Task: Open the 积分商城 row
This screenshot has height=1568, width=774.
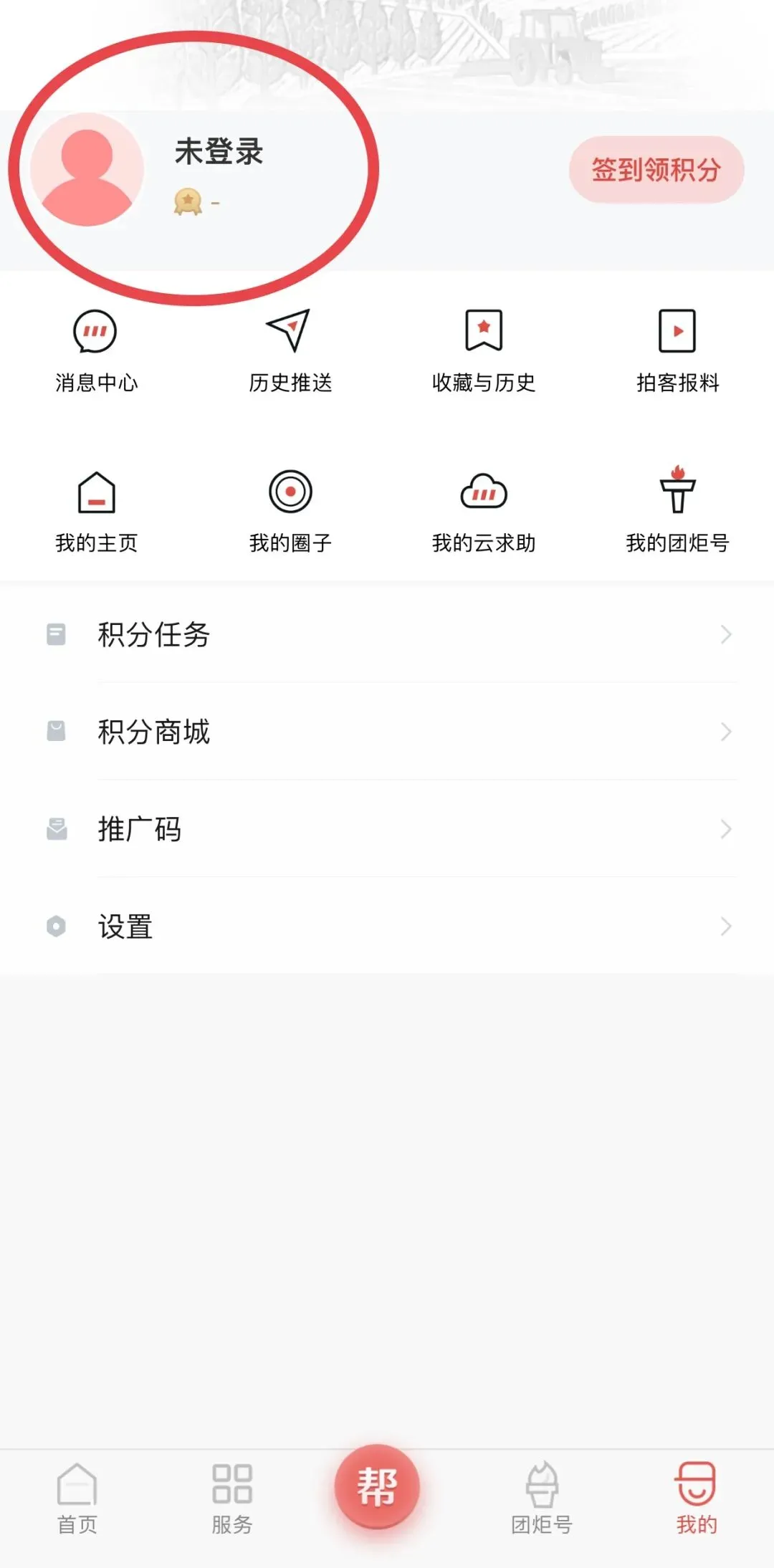Action: pos(387,732)
